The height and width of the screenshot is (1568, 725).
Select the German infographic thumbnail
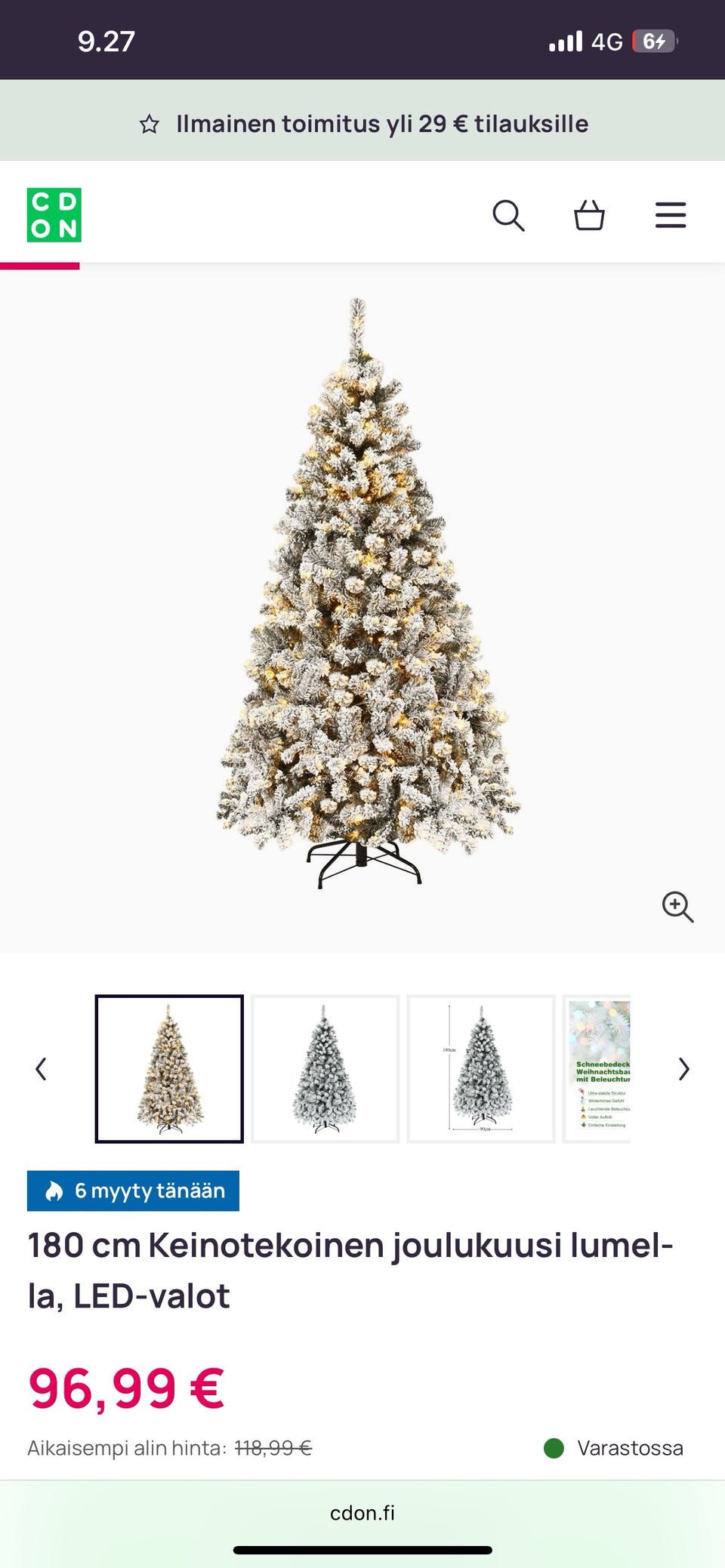pos(598,1069)
